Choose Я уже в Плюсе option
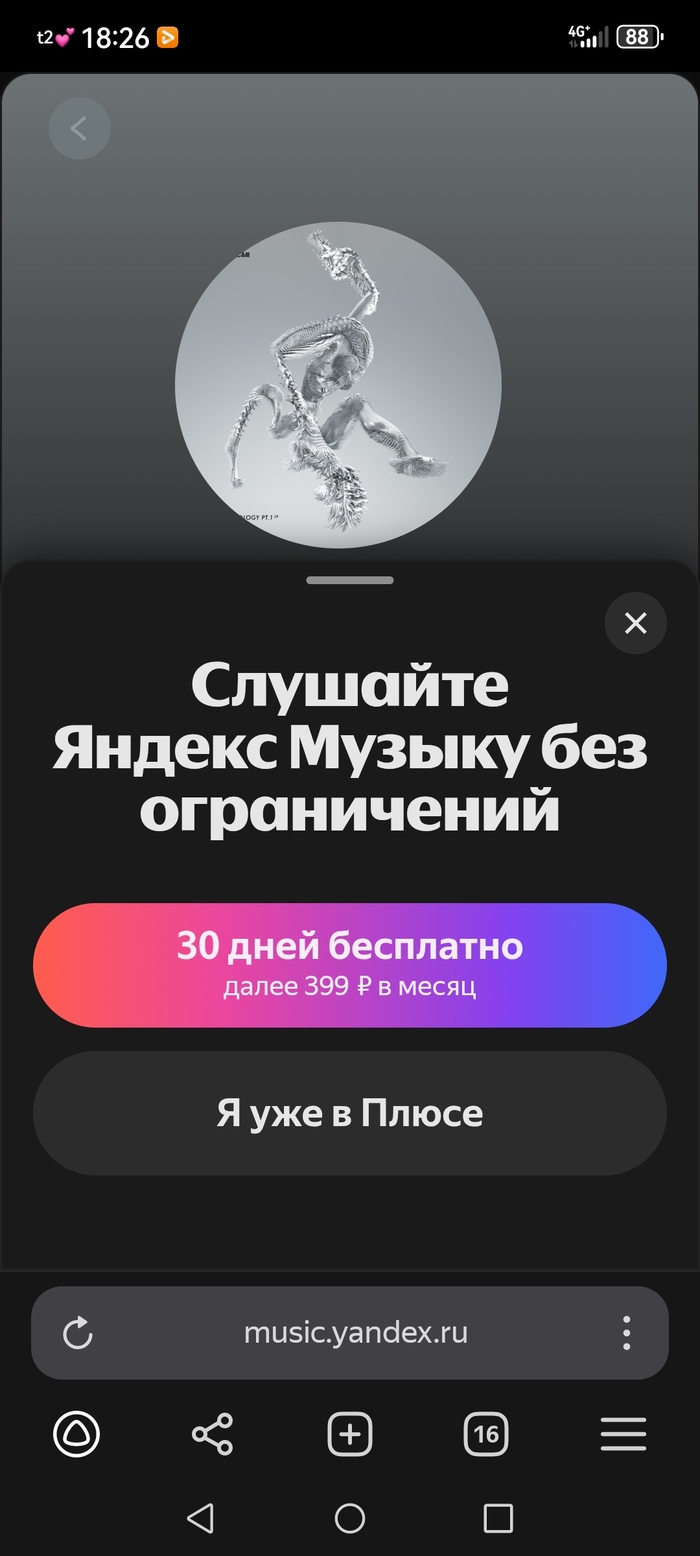This screenshot has height=1556, width=700. click(x=350, y=1113)
